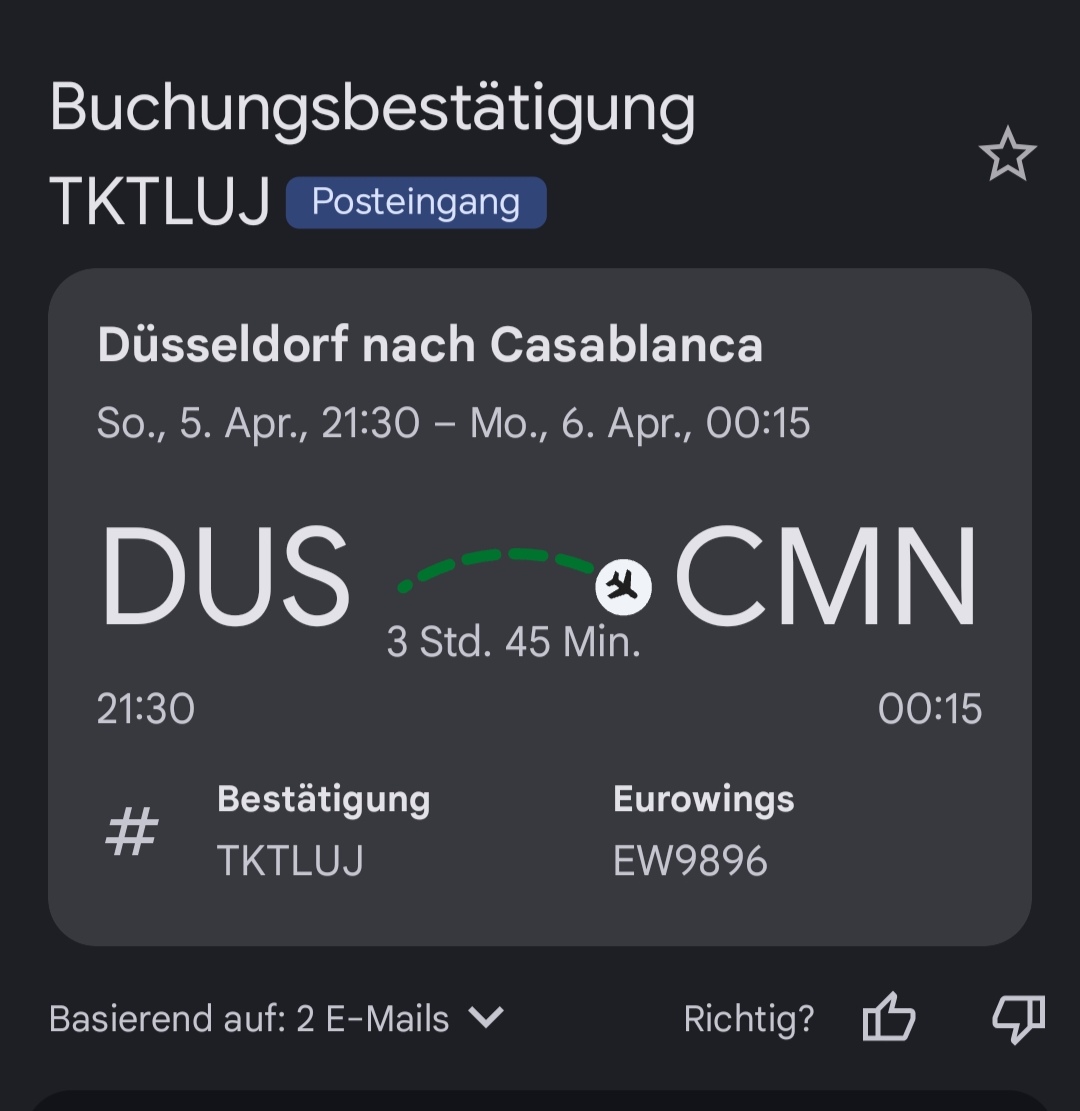
Task: Give thumbs up for flight summary
Action: point(888,1019)
